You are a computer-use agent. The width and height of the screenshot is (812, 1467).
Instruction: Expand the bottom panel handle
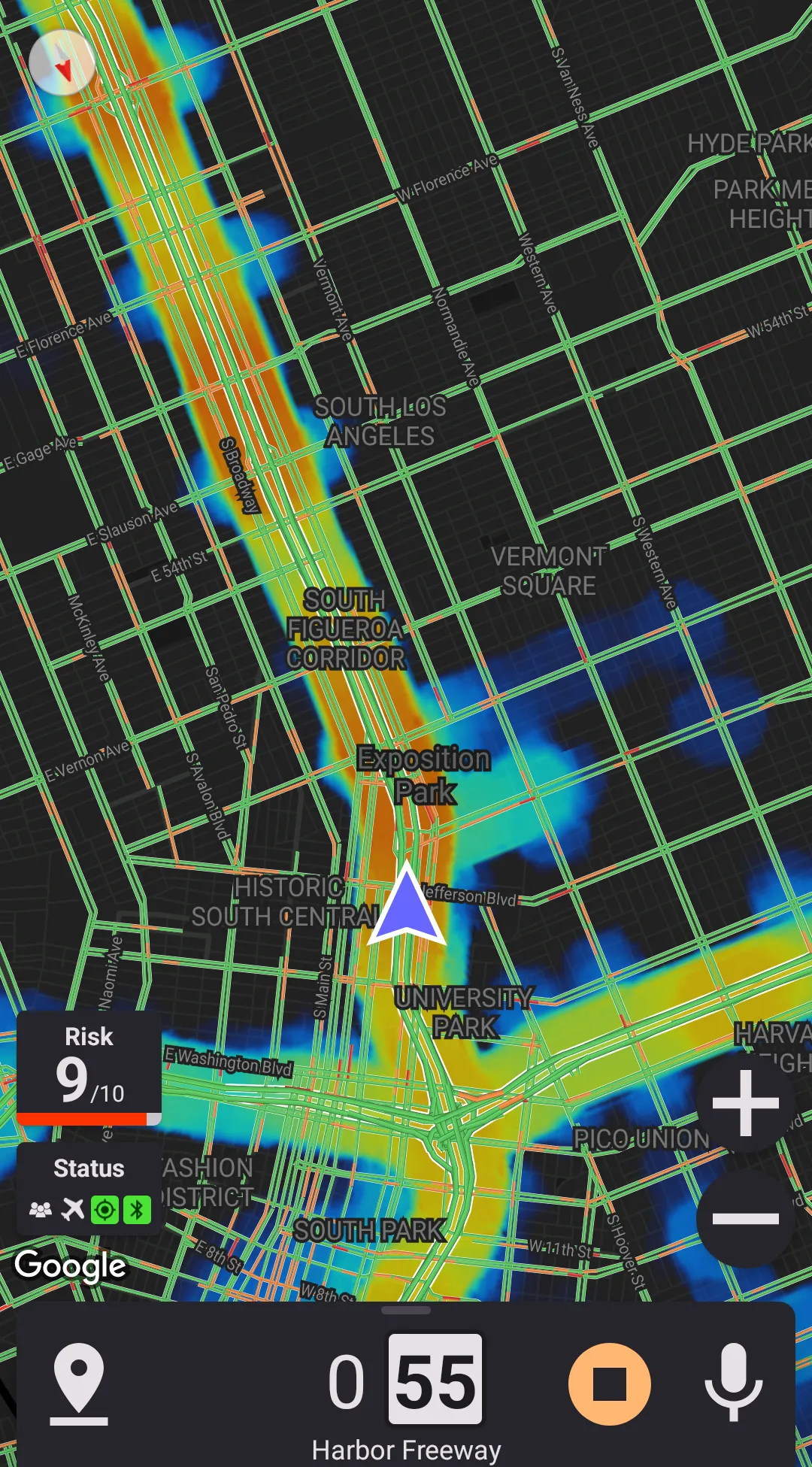click(406, 1311)
